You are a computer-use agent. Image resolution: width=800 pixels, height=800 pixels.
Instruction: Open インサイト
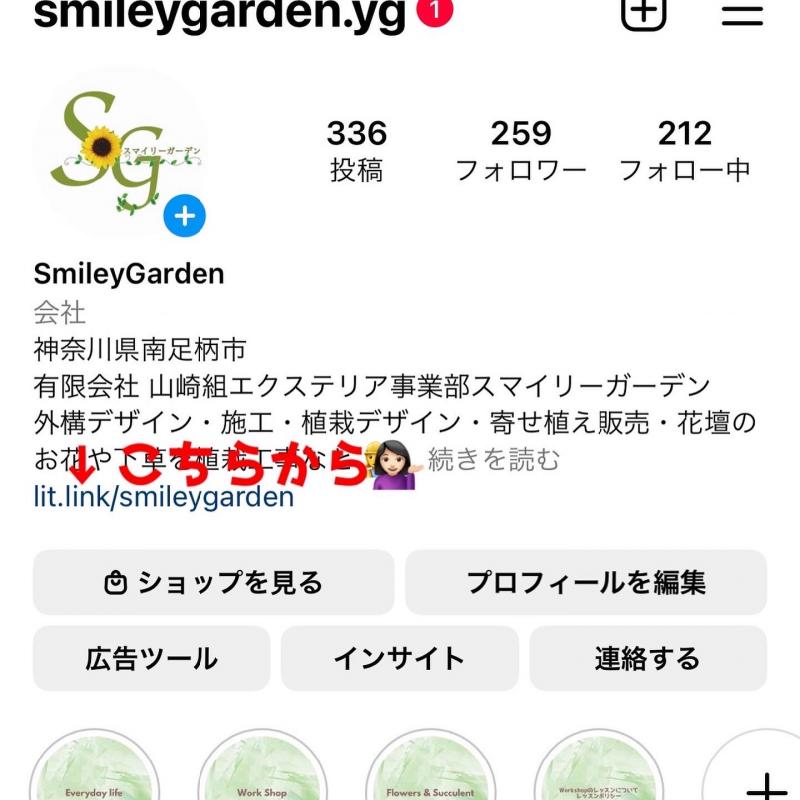click(x=400, y=659)
